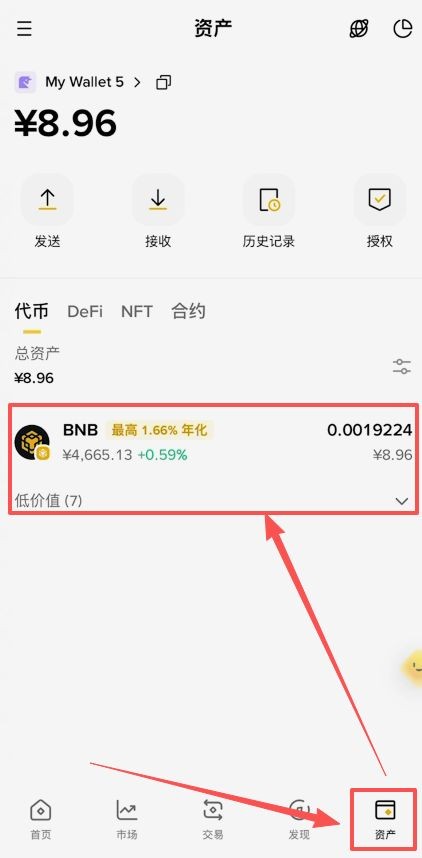
Task: Switch to the DeFi tab
Action: tap(85, 311)
